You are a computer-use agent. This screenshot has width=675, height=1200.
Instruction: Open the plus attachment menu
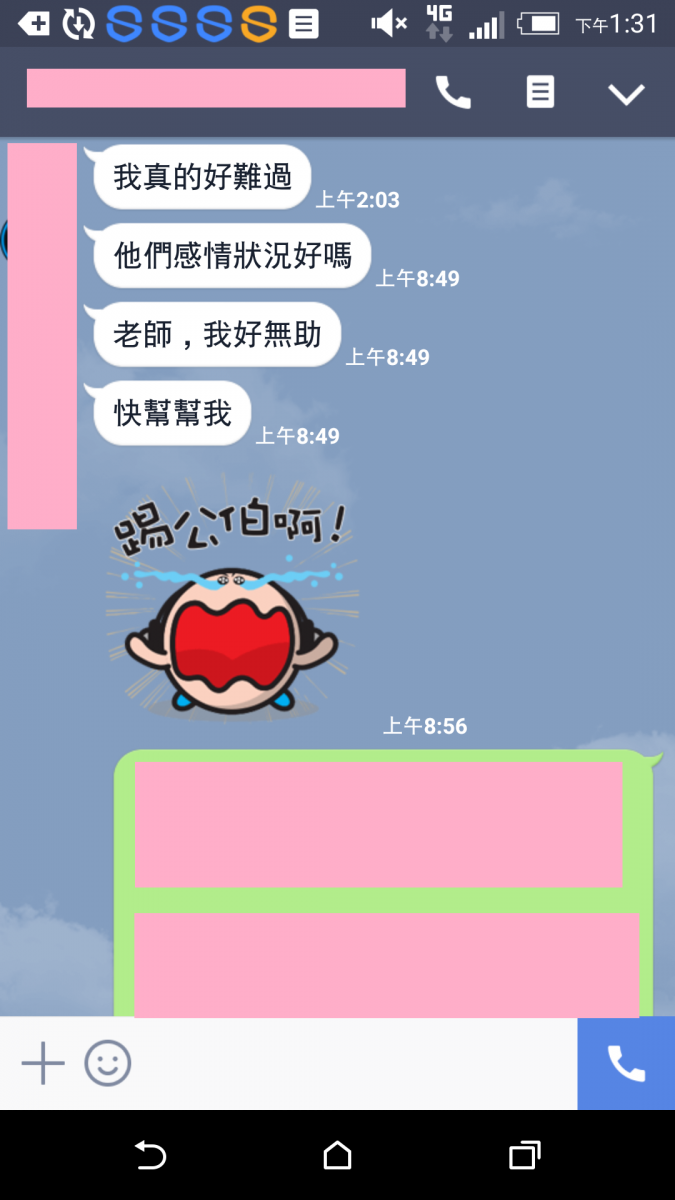(x=43, y=1063)
